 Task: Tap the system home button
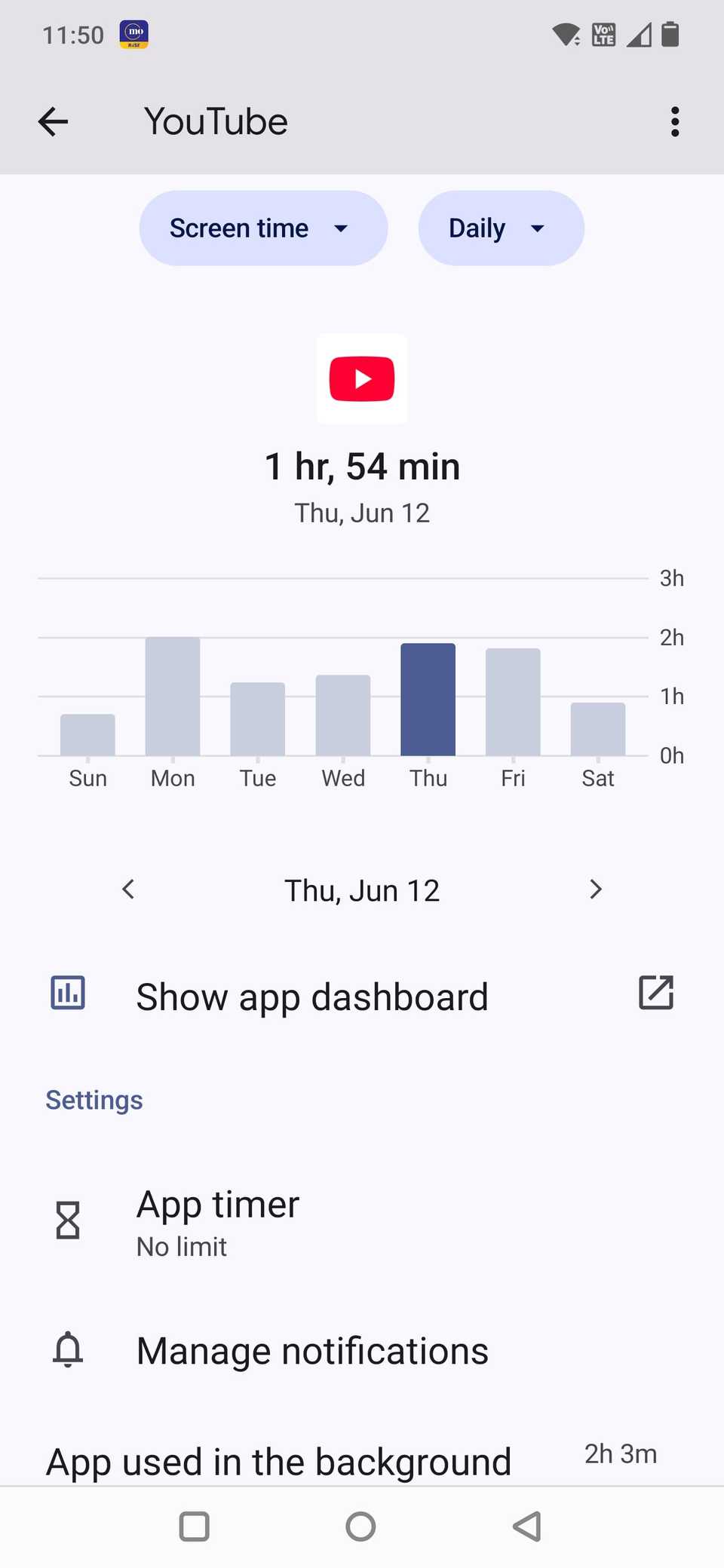[360, 1527]
